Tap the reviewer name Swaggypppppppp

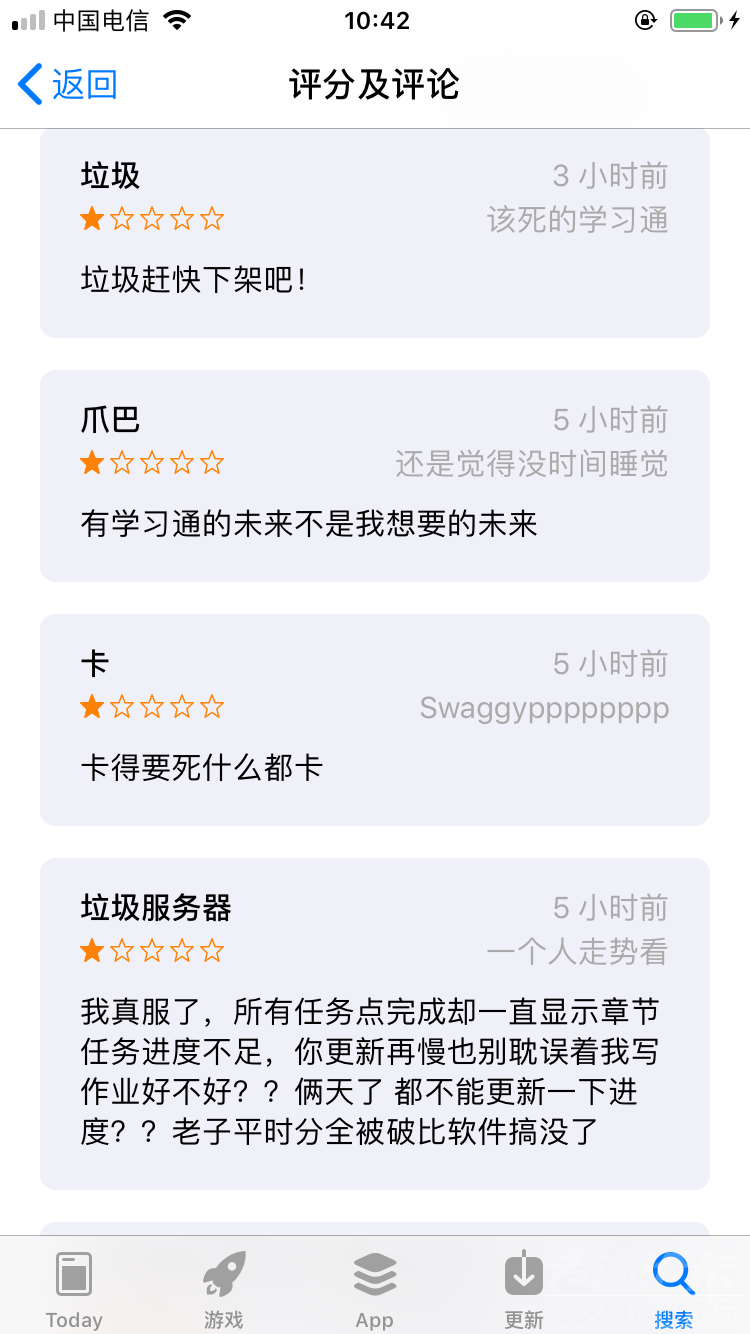point(544,708)
